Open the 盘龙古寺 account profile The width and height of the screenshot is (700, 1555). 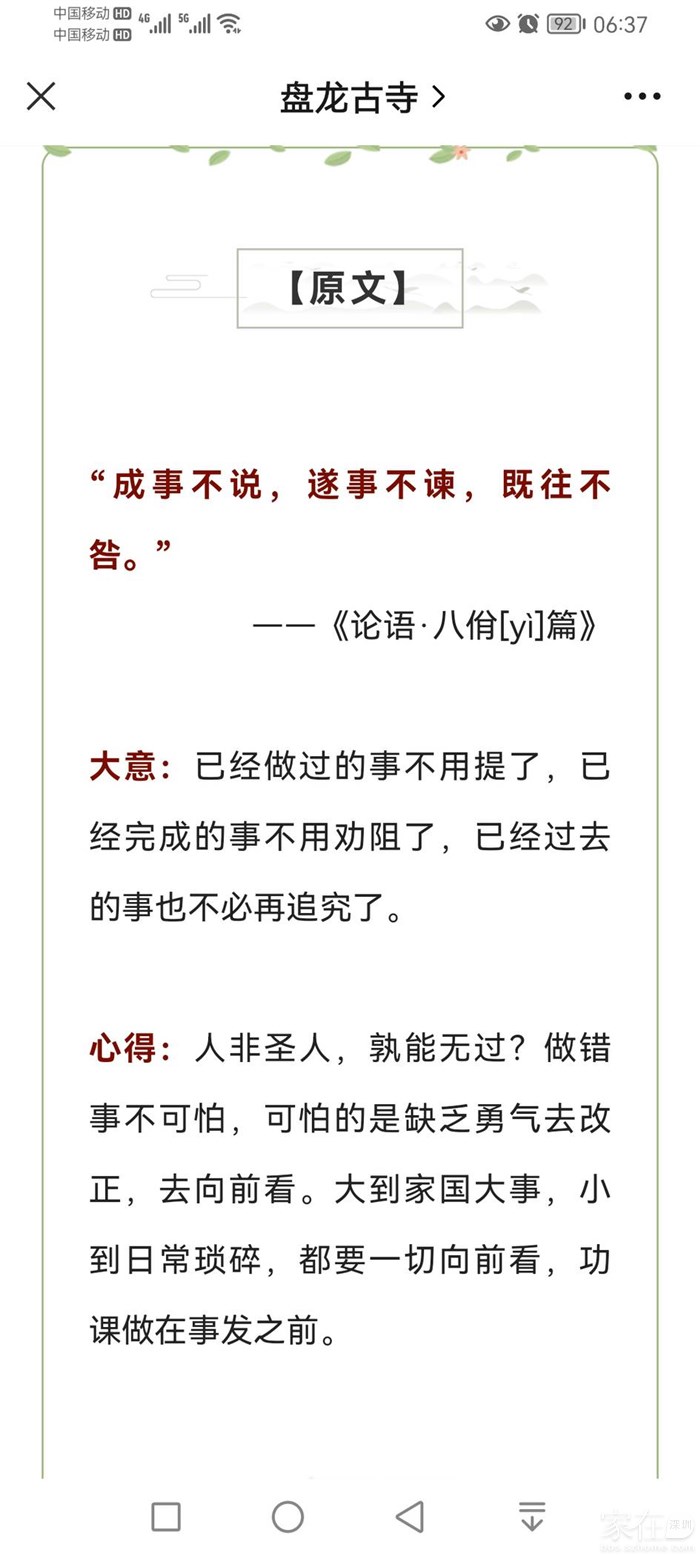coord(361,97)
